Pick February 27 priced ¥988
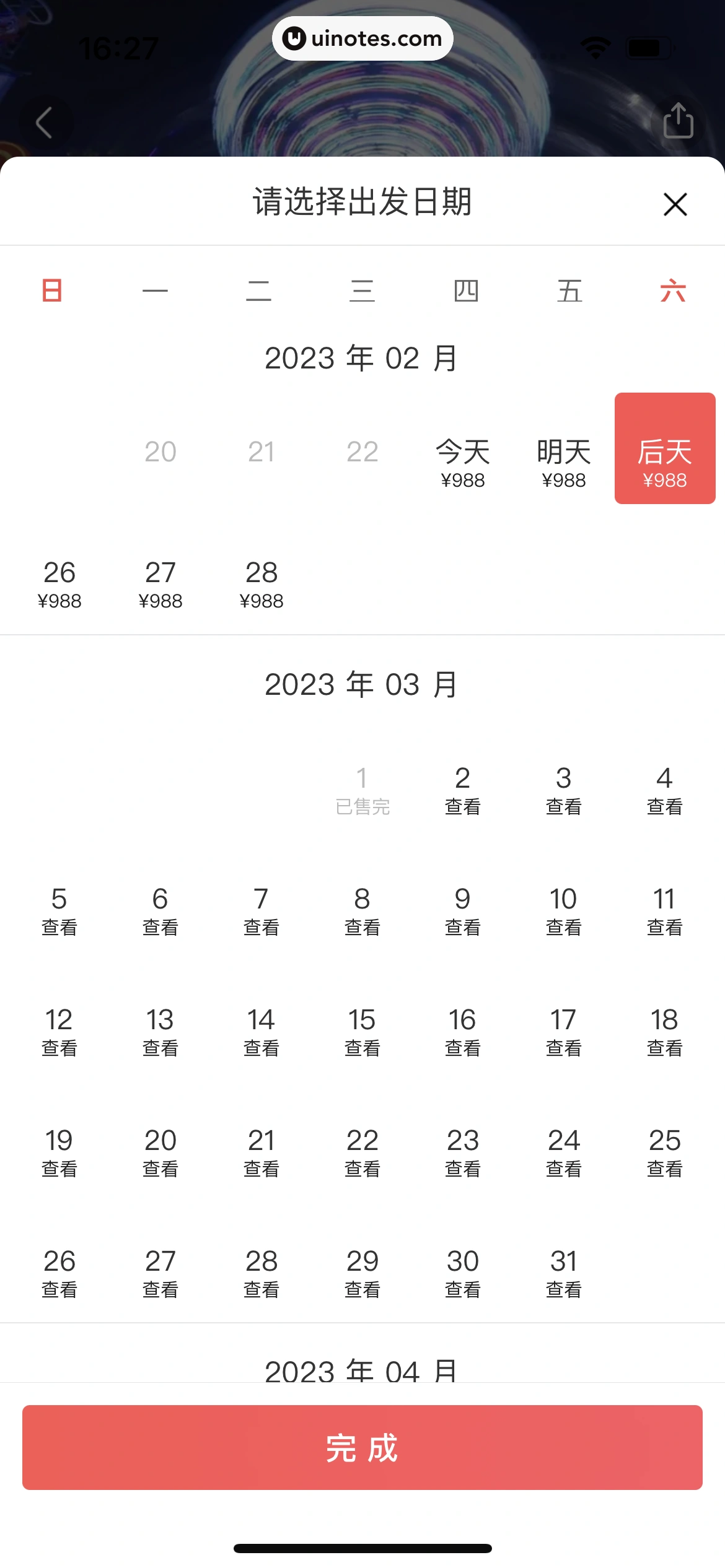Image resolution: width=725 pixels, height=1568 pixels. 160,583
